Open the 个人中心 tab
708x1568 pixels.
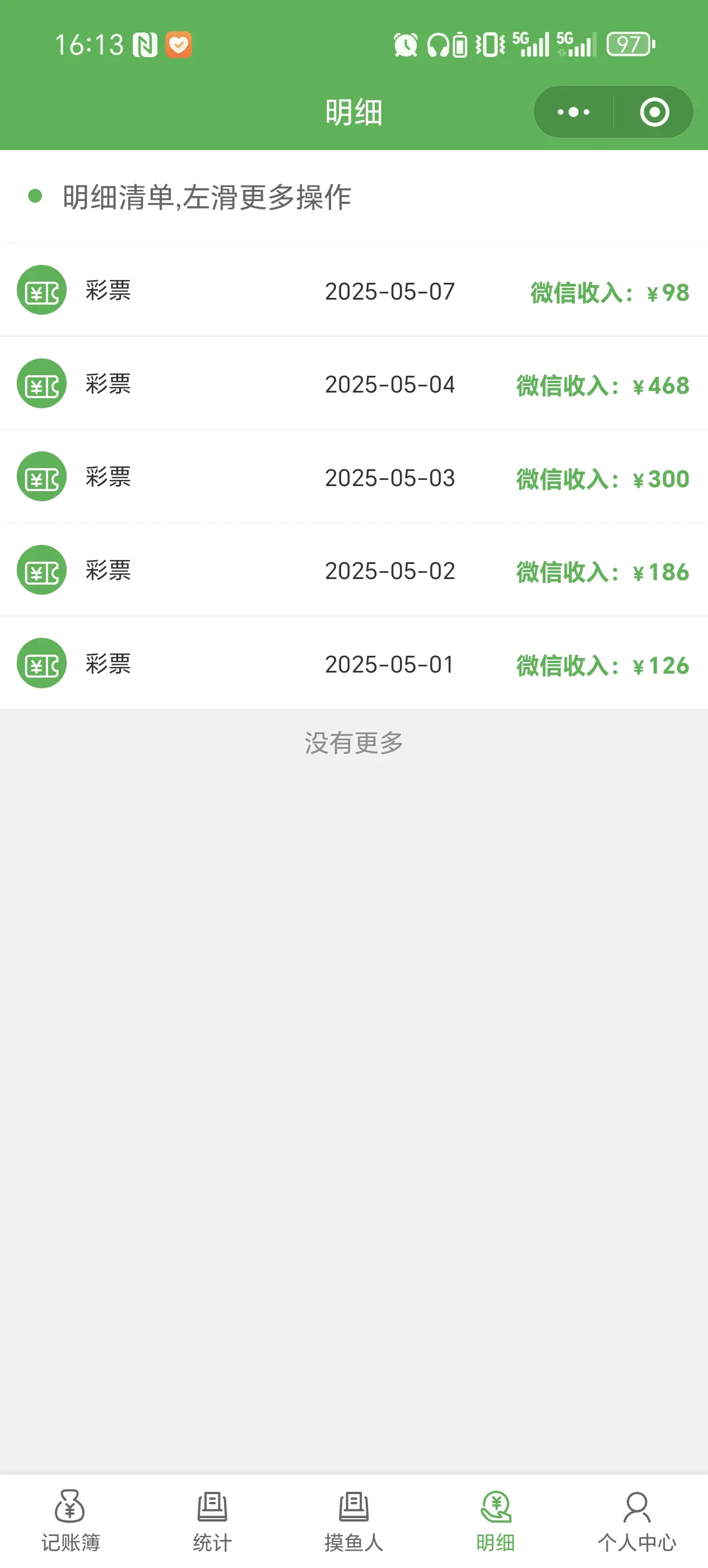pyautogui.click(x=637, y=1520)
